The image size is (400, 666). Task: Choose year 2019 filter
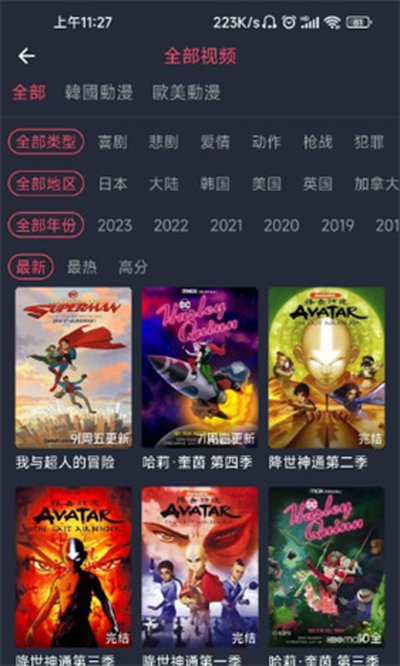(x=338, y=226)
